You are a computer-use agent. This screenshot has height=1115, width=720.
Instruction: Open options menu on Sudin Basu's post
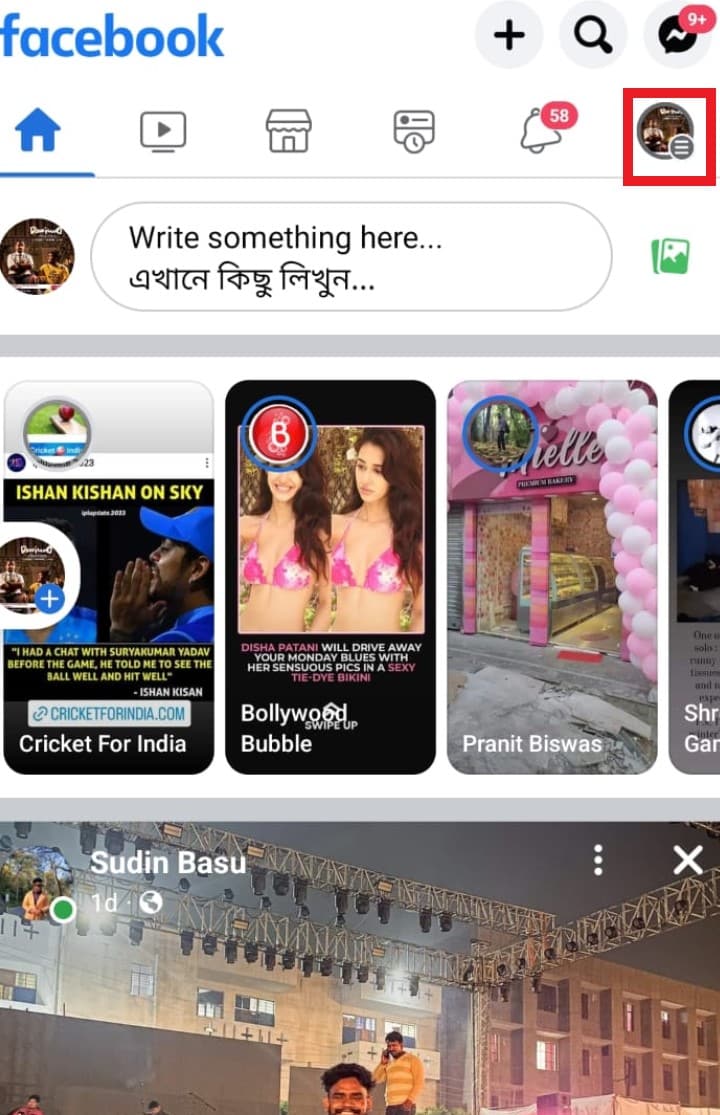click(x=598, y=860)
